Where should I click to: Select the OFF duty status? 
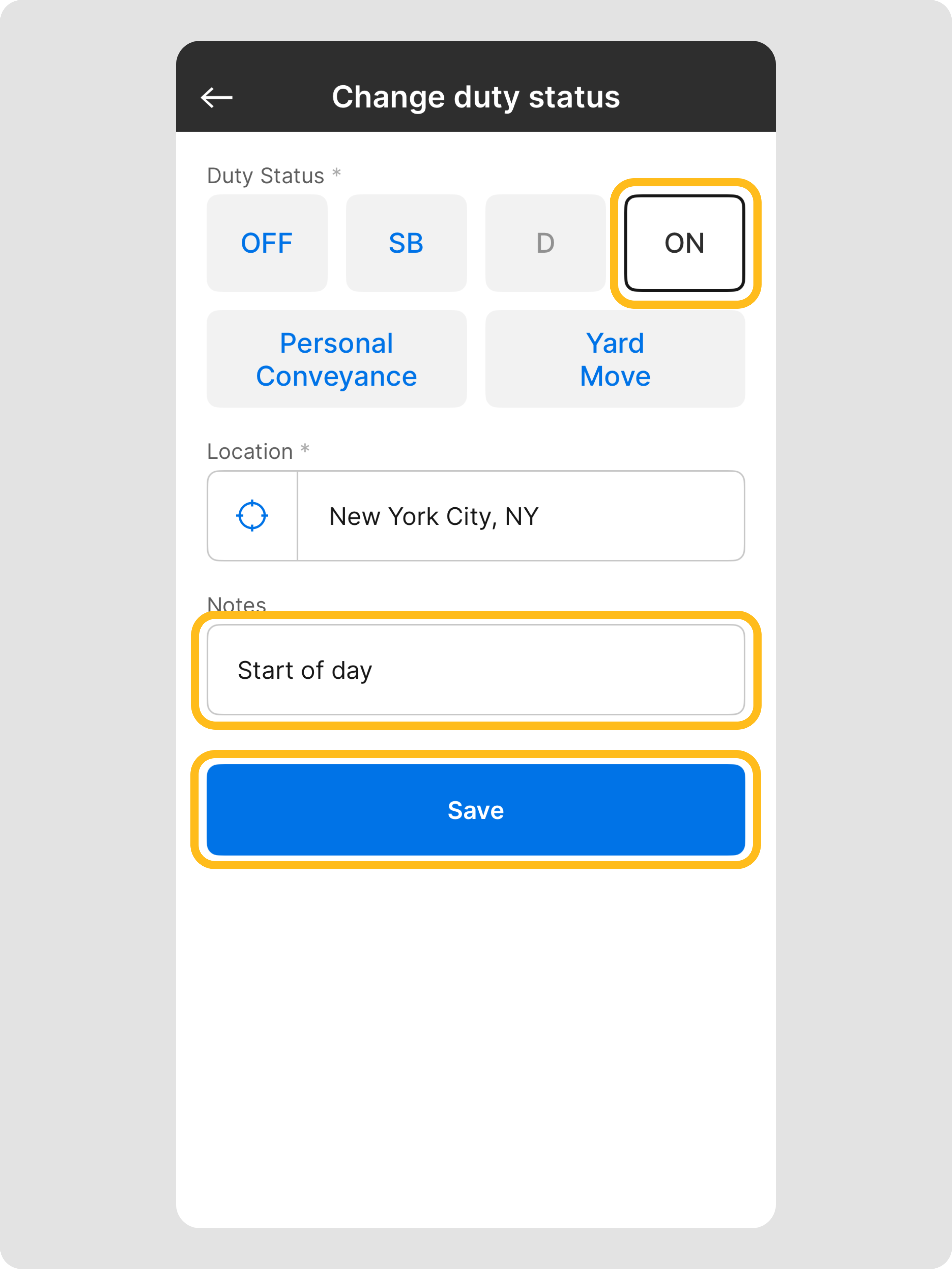click(267, 243)
